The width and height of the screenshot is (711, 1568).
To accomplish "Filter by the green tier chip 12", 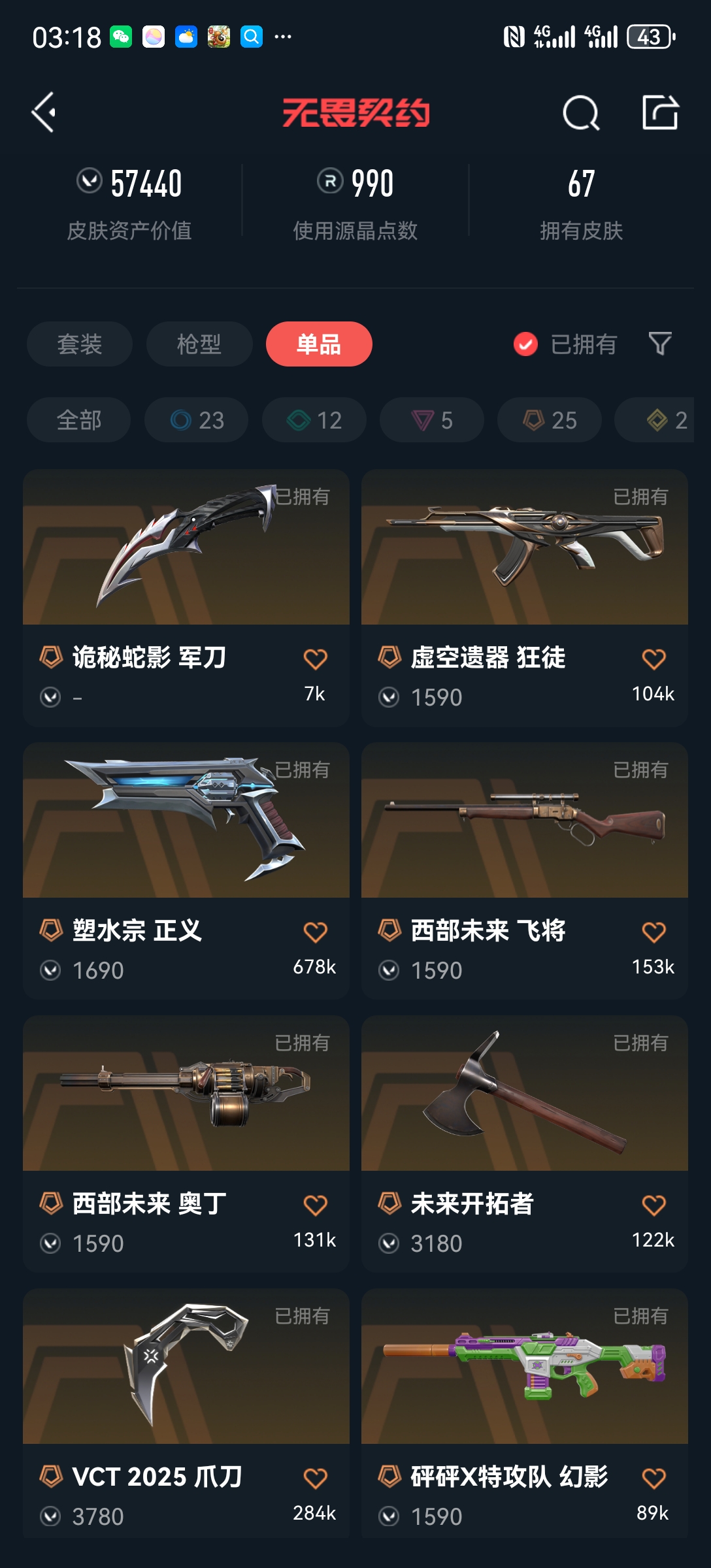I will [x=314, y=420].
